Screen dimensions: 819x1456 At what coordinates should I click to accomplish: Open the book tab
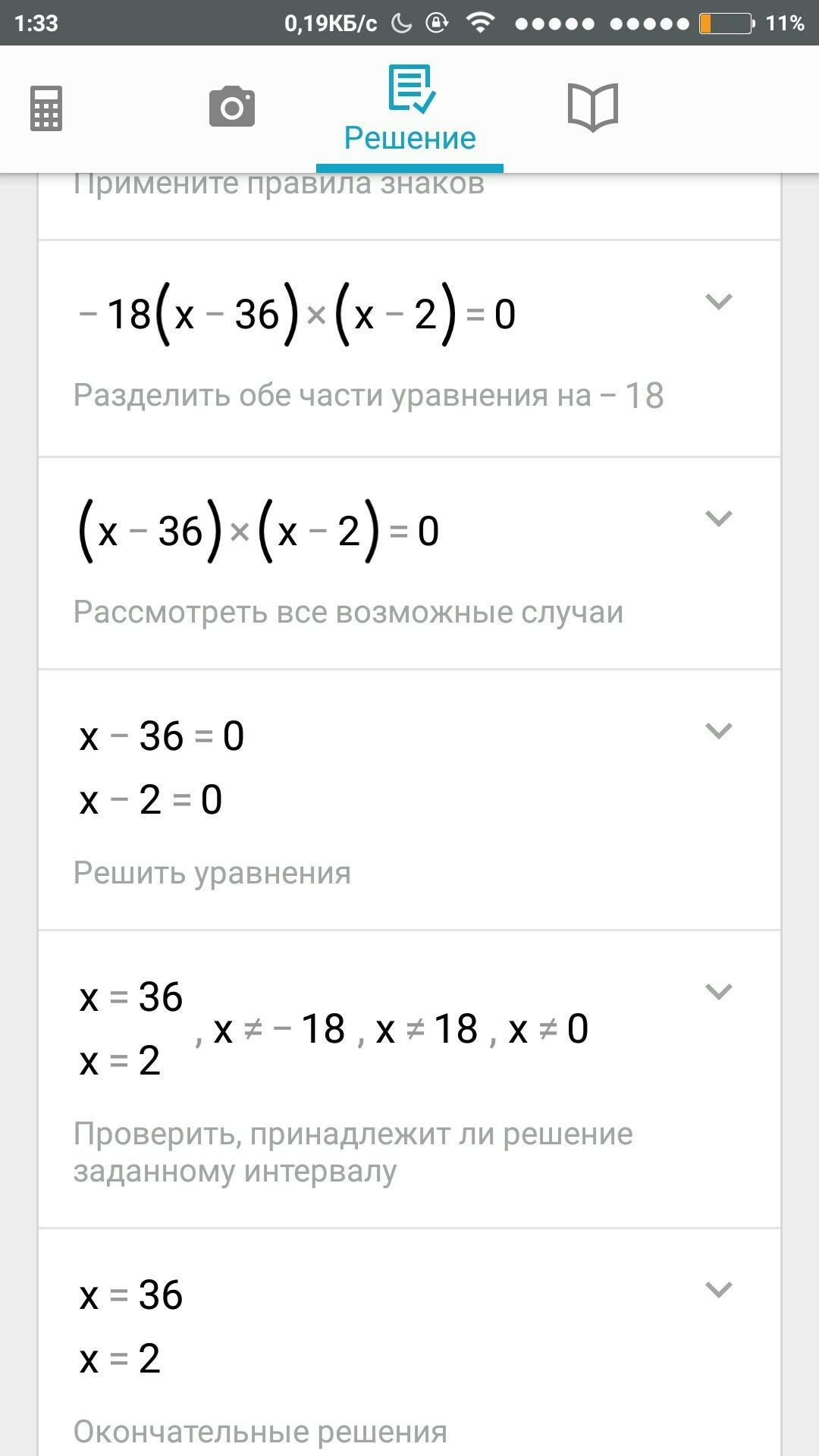(593, 107)
